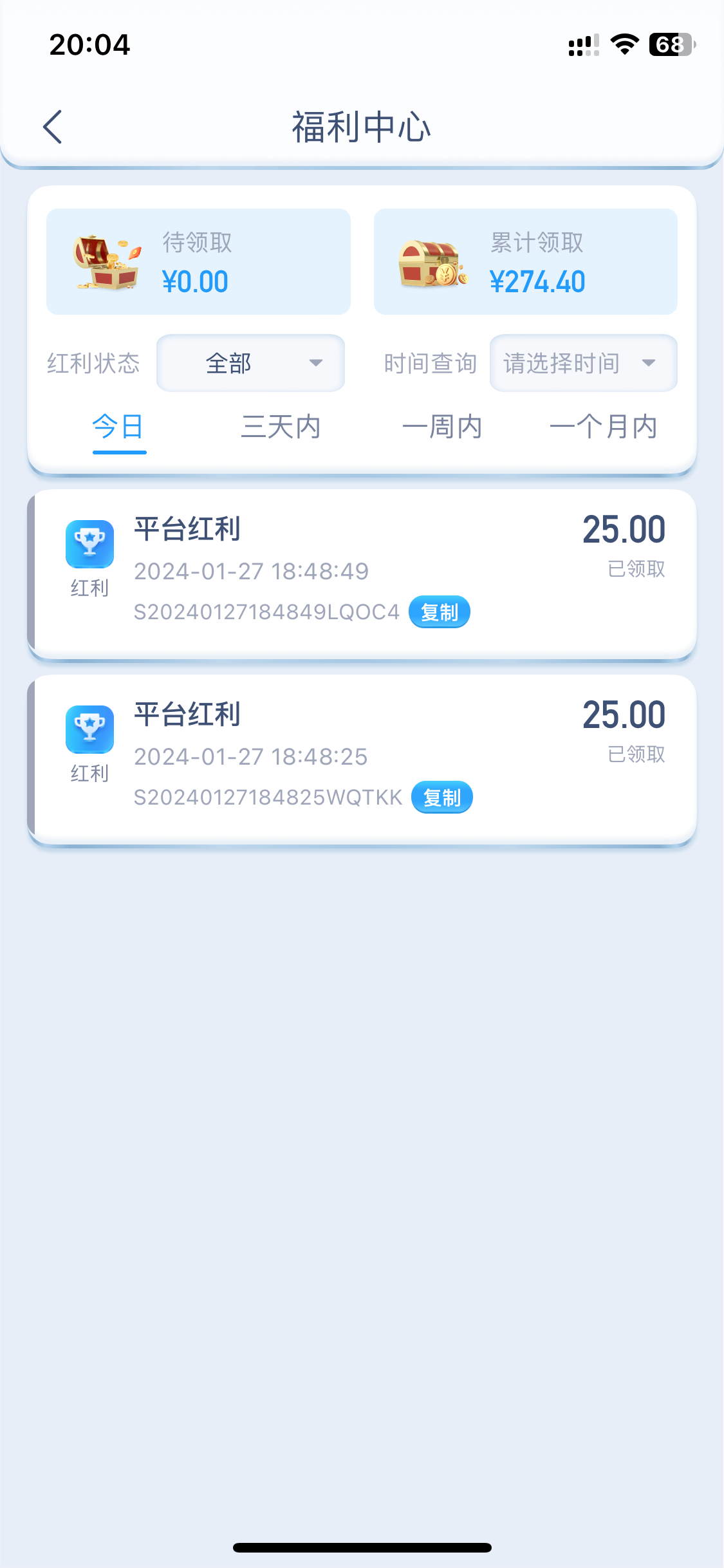
Task: Click 复制 next to order S20240127184849LQOC4
Action: (x=439, y=612)
